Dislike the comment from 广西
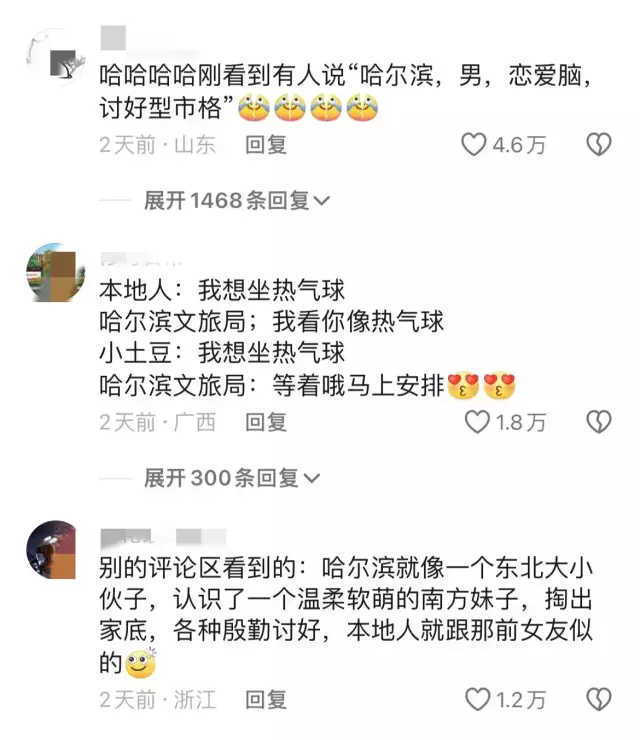Image resolution: width=640 pixels, height=740 pixels. click(598, 422)
